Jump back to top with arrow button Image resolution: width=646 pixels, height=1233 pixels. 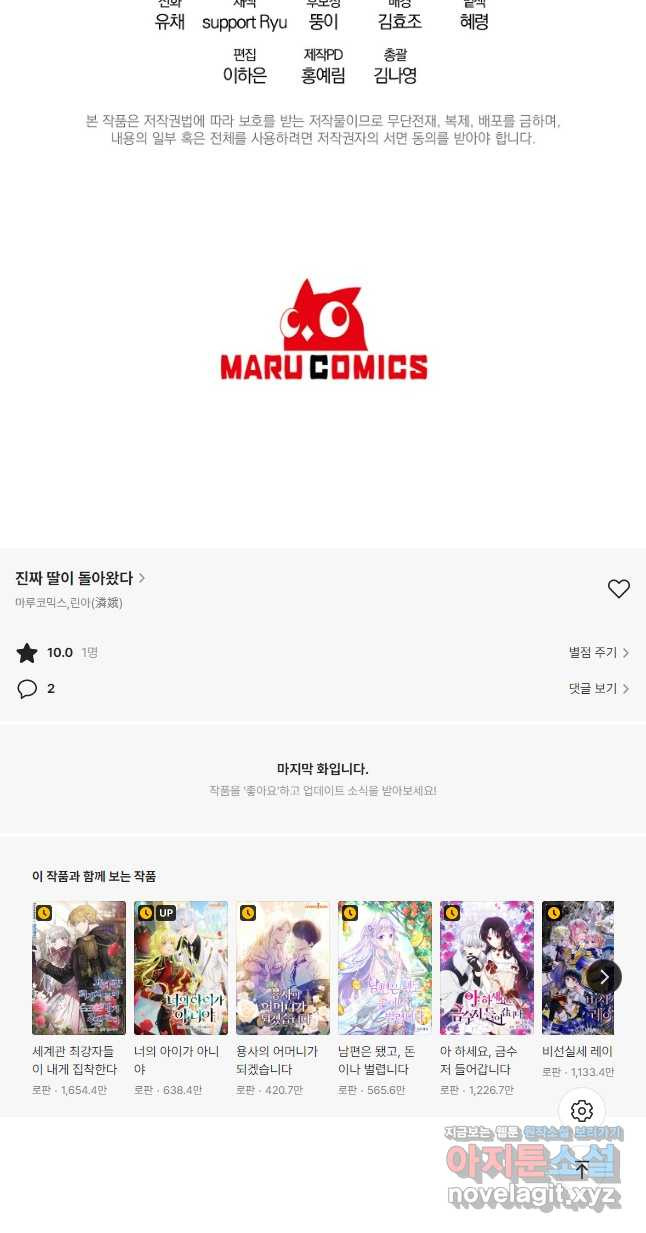tap(582, 1169)
